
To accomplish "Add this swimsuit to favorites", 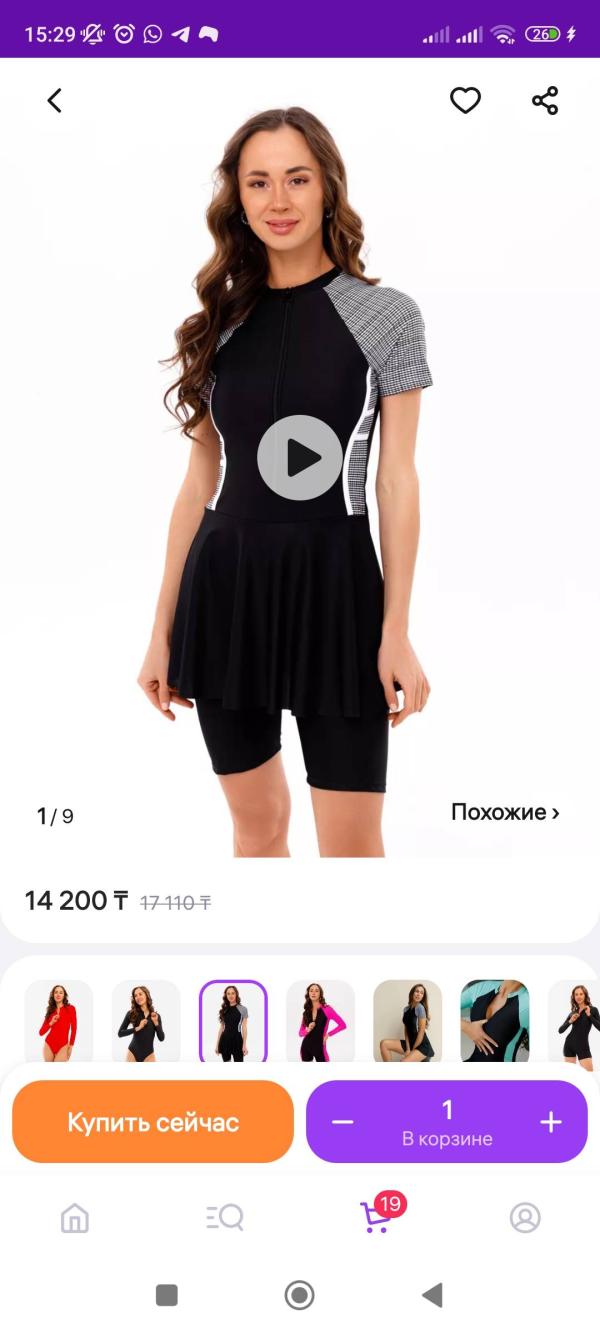I will [465, 100].
